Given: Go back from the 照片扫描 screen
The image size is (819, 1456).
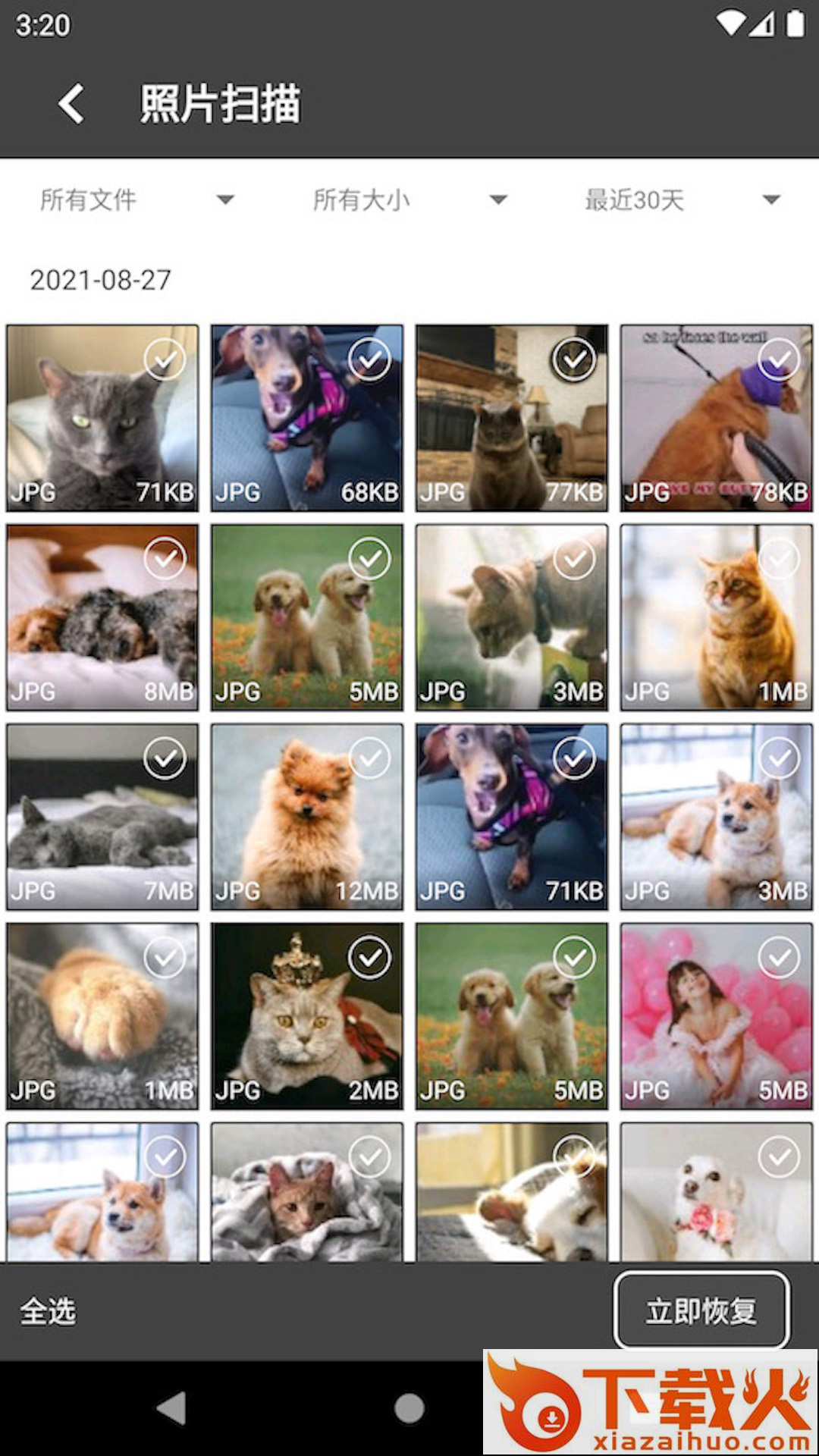Looking at the screenshot, I should tap(71, 104).
